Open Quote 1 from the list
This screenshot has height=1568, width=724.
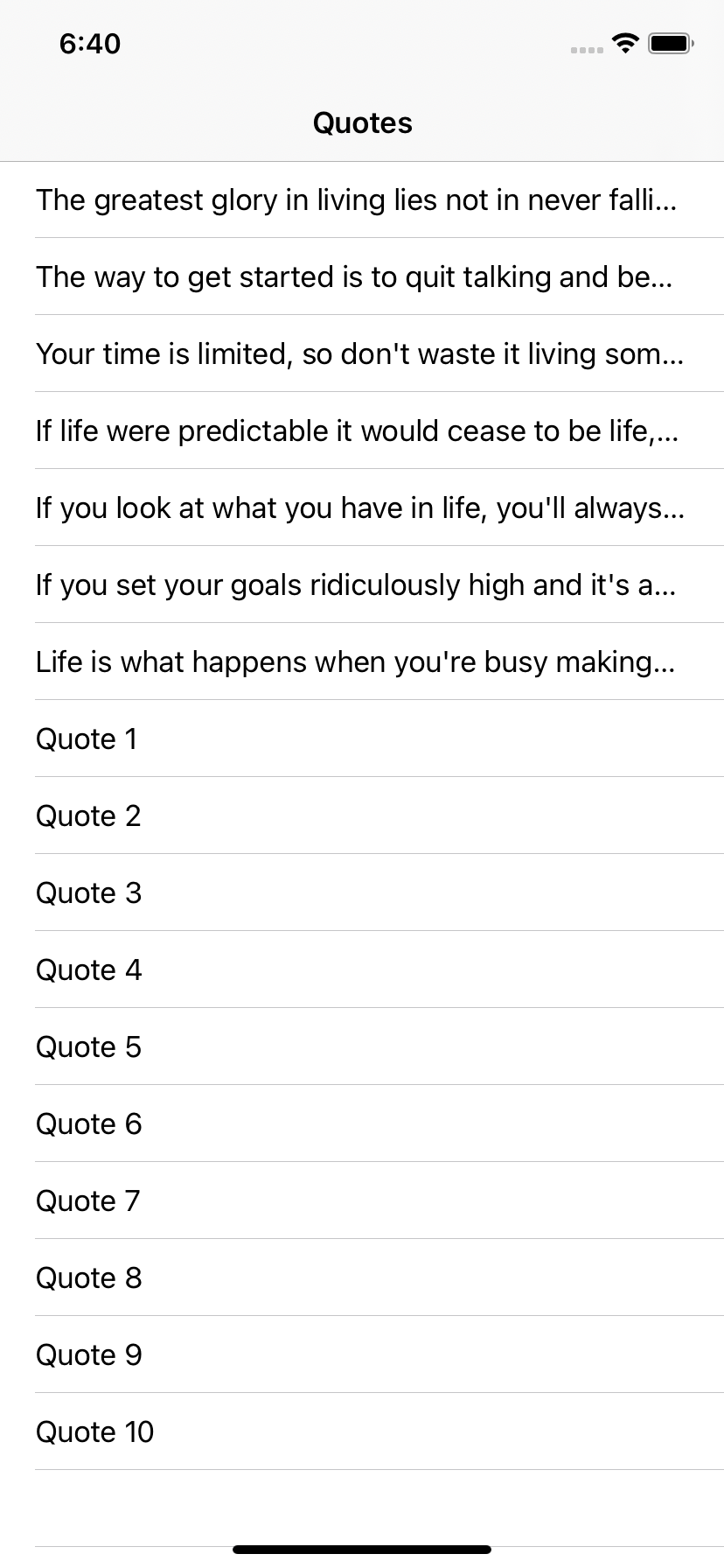[x=362, y=738]
